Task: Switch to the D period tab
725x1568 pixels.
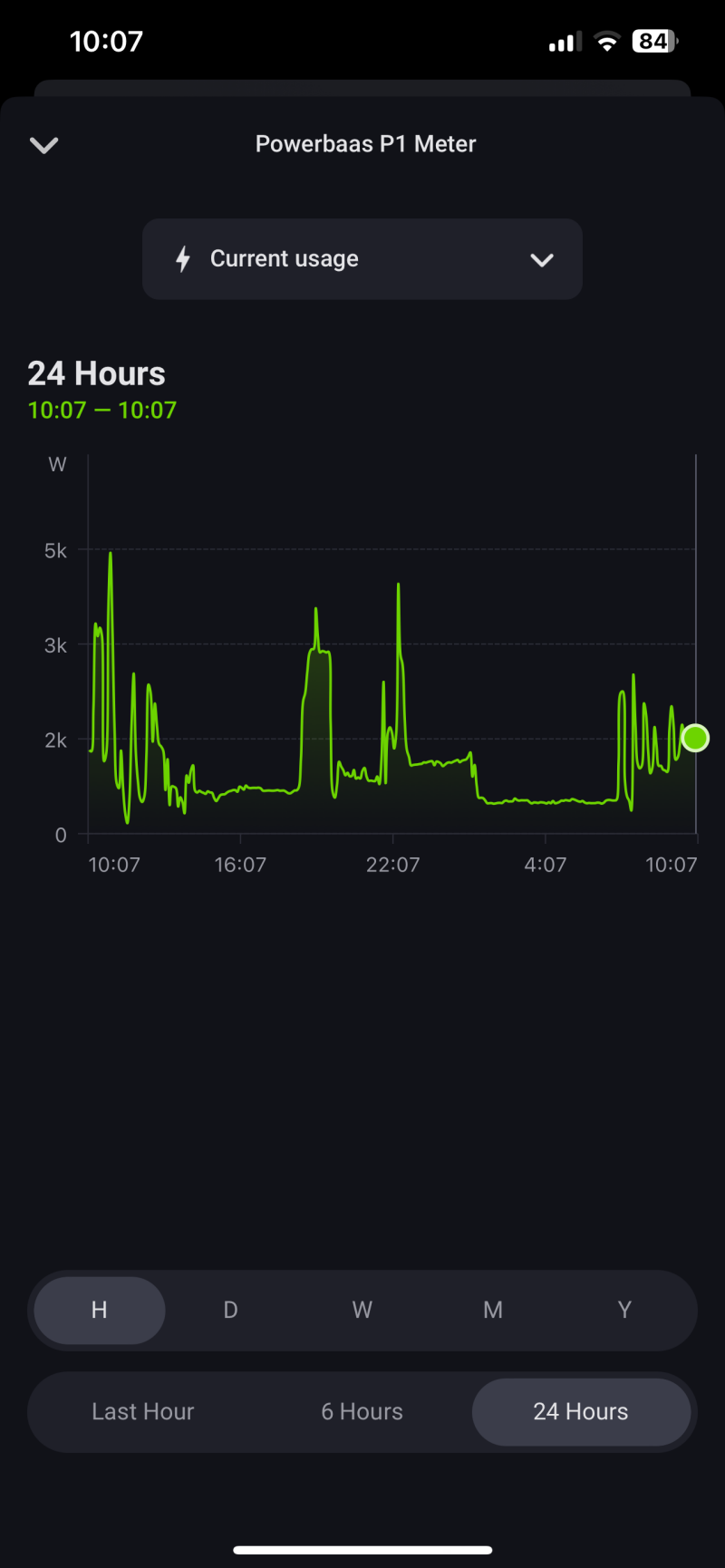Action: tap(231, 1310)
